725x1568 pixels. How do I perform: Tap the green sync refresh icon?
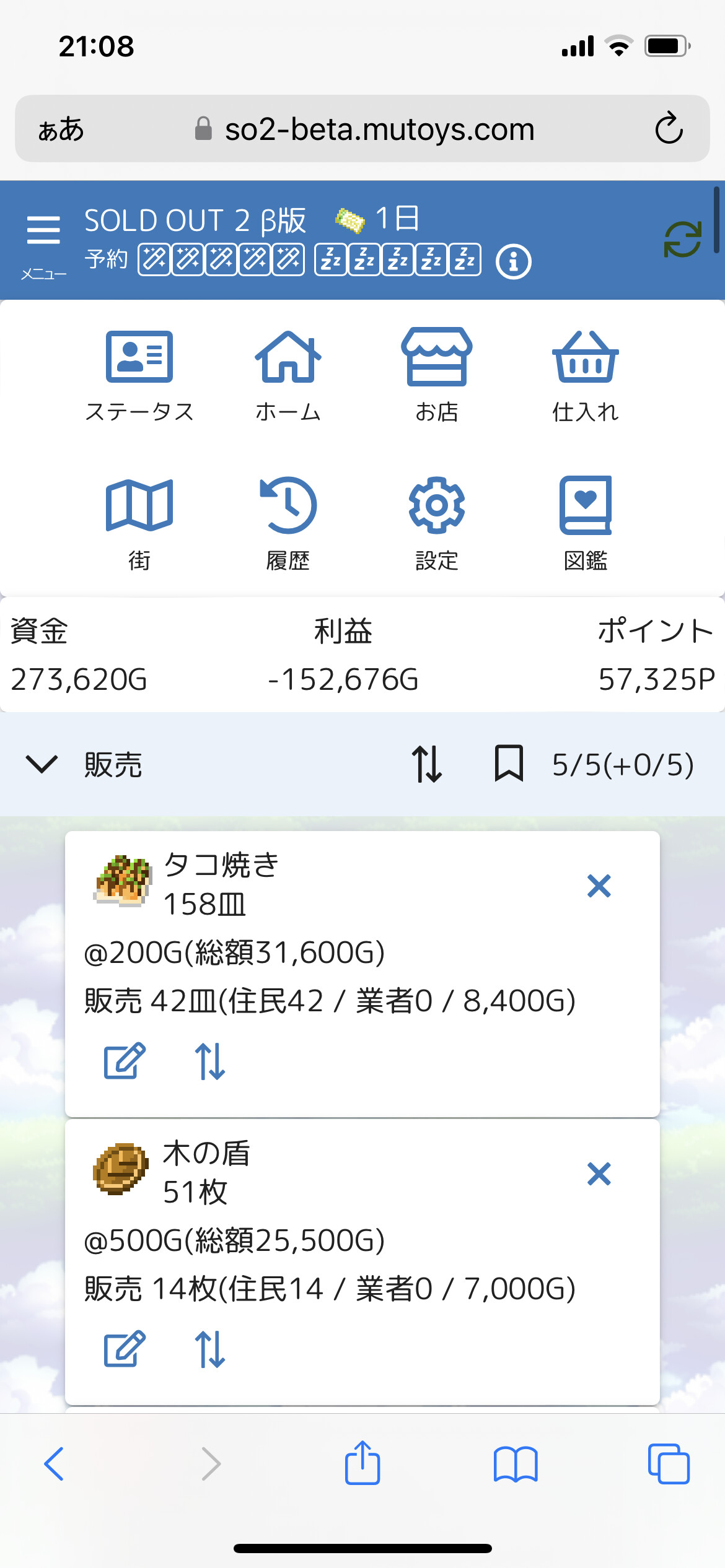coord(682,239)
